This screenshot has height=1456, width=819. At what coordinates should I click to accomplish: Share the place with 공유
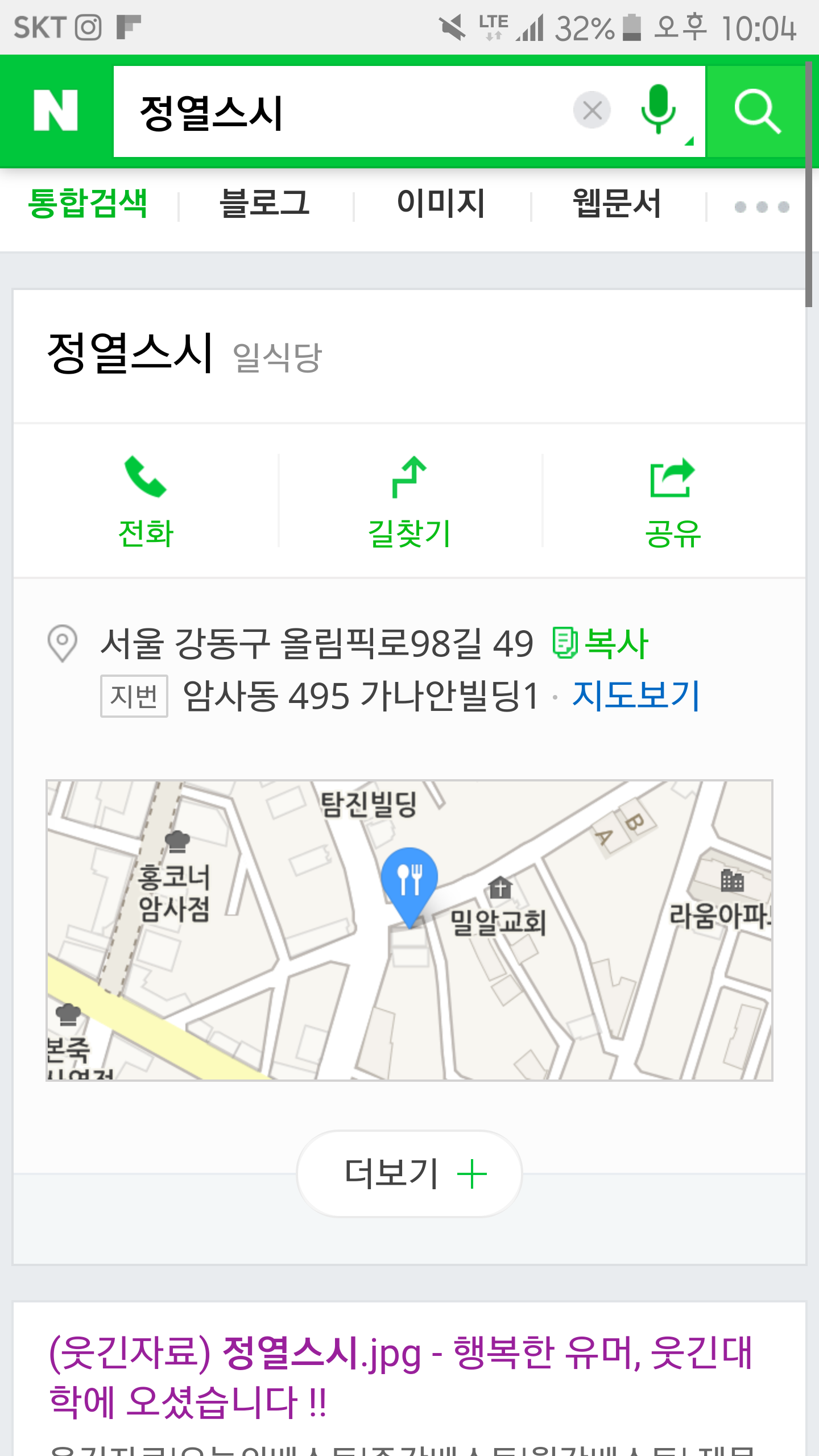(x=673, y=502)
